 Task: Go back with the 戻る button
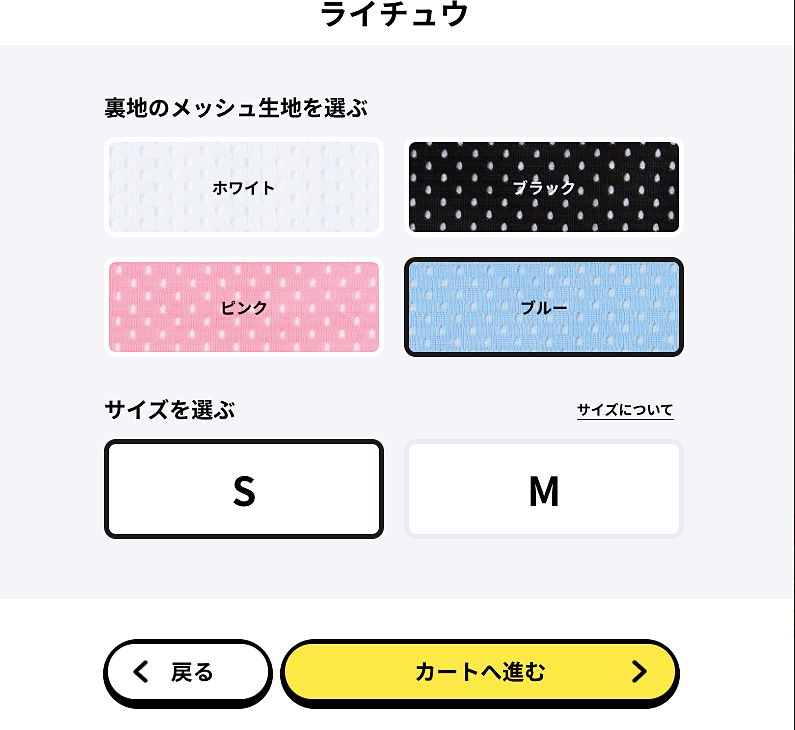(188, 672)
